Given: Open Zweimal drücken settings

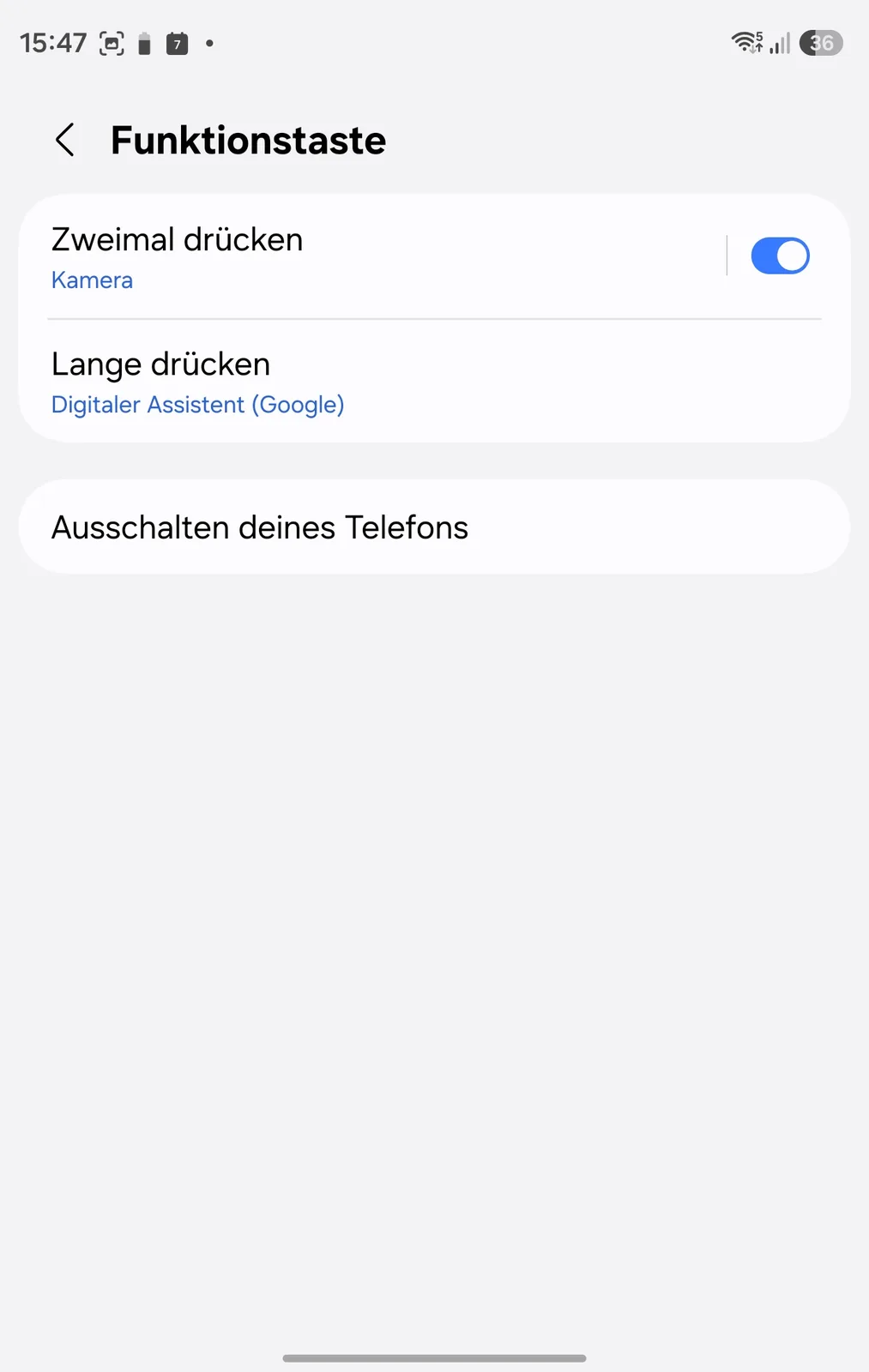Looking at the screenshot, I should [x=373, y=256].
